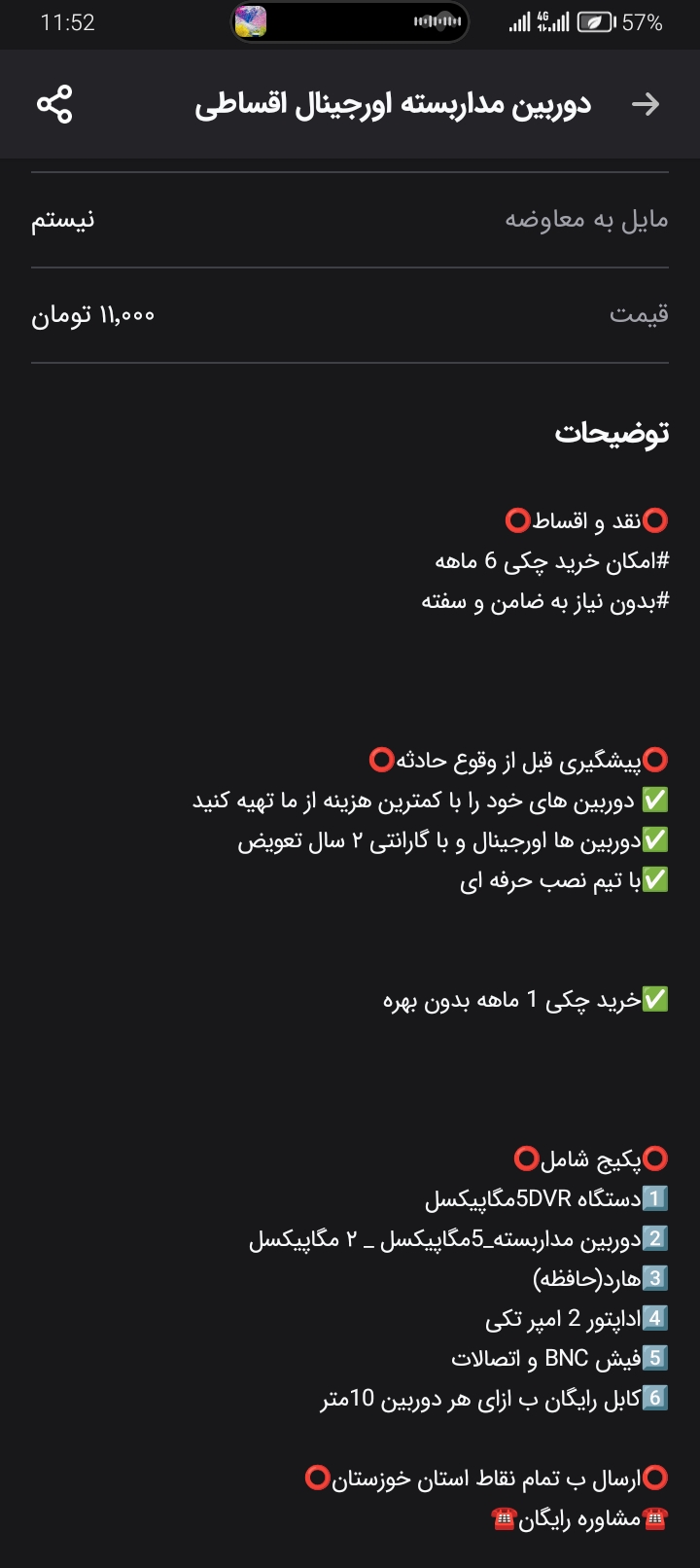The width and height of the screenshot is (700, 1568).
Task: Go back using the arrow icon
Action: tap(645, 104)
